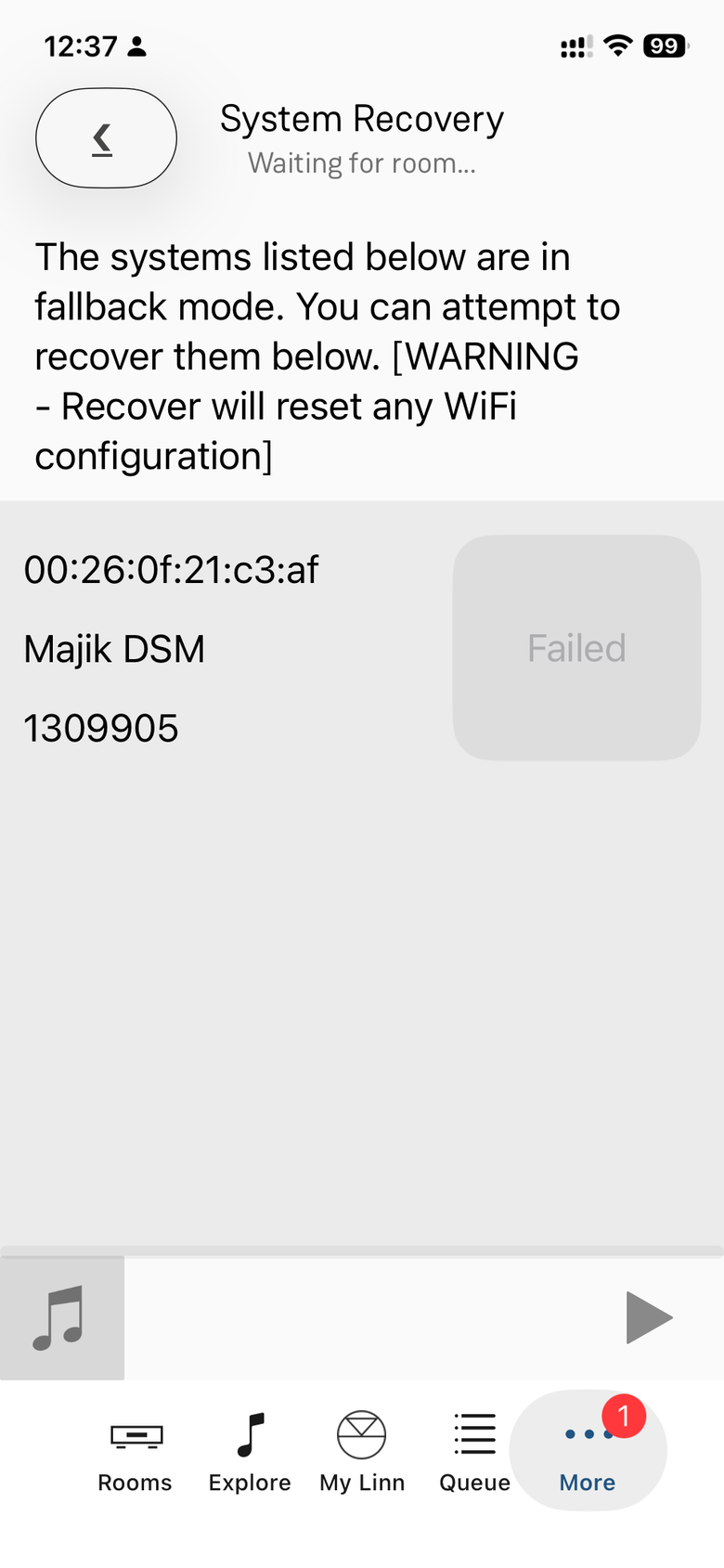Tap the battery indicator showing 99

click(665, 45)
